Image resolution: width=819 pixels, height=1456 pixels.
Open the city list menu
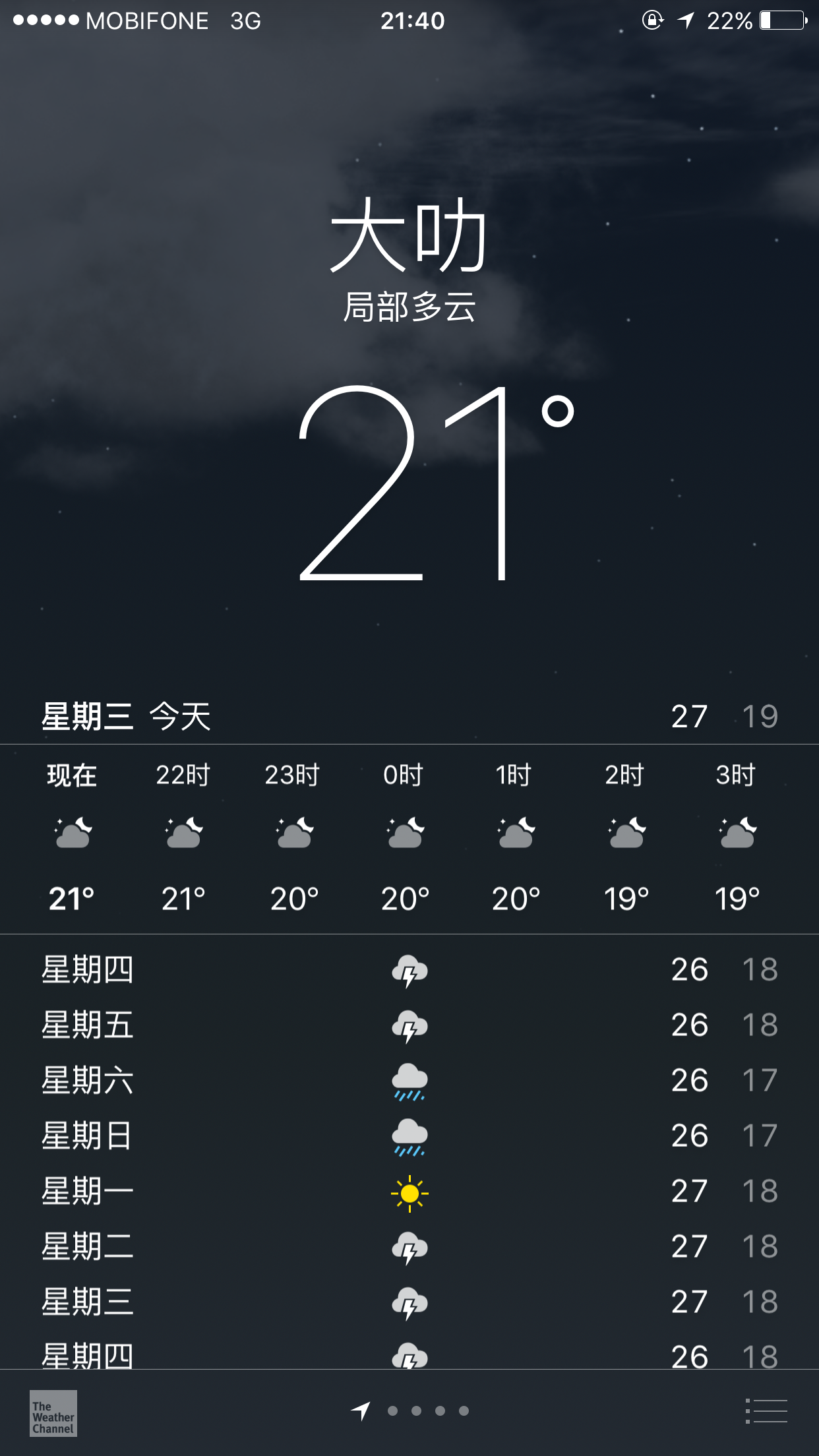tap(766, 1411)
